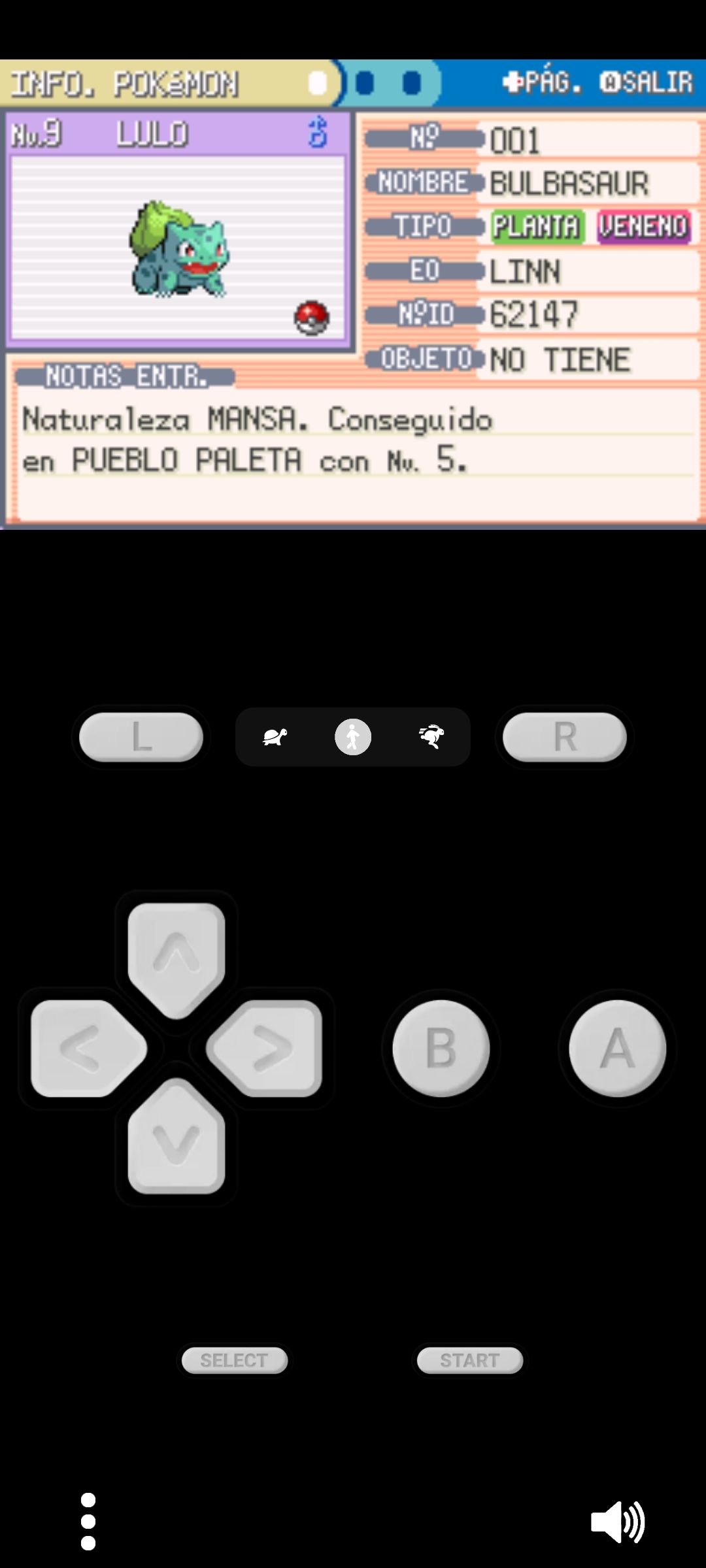Screen dimensions: 706x1568
Task: Tap the SELECT button
Action: click(x=234, y=1360)
